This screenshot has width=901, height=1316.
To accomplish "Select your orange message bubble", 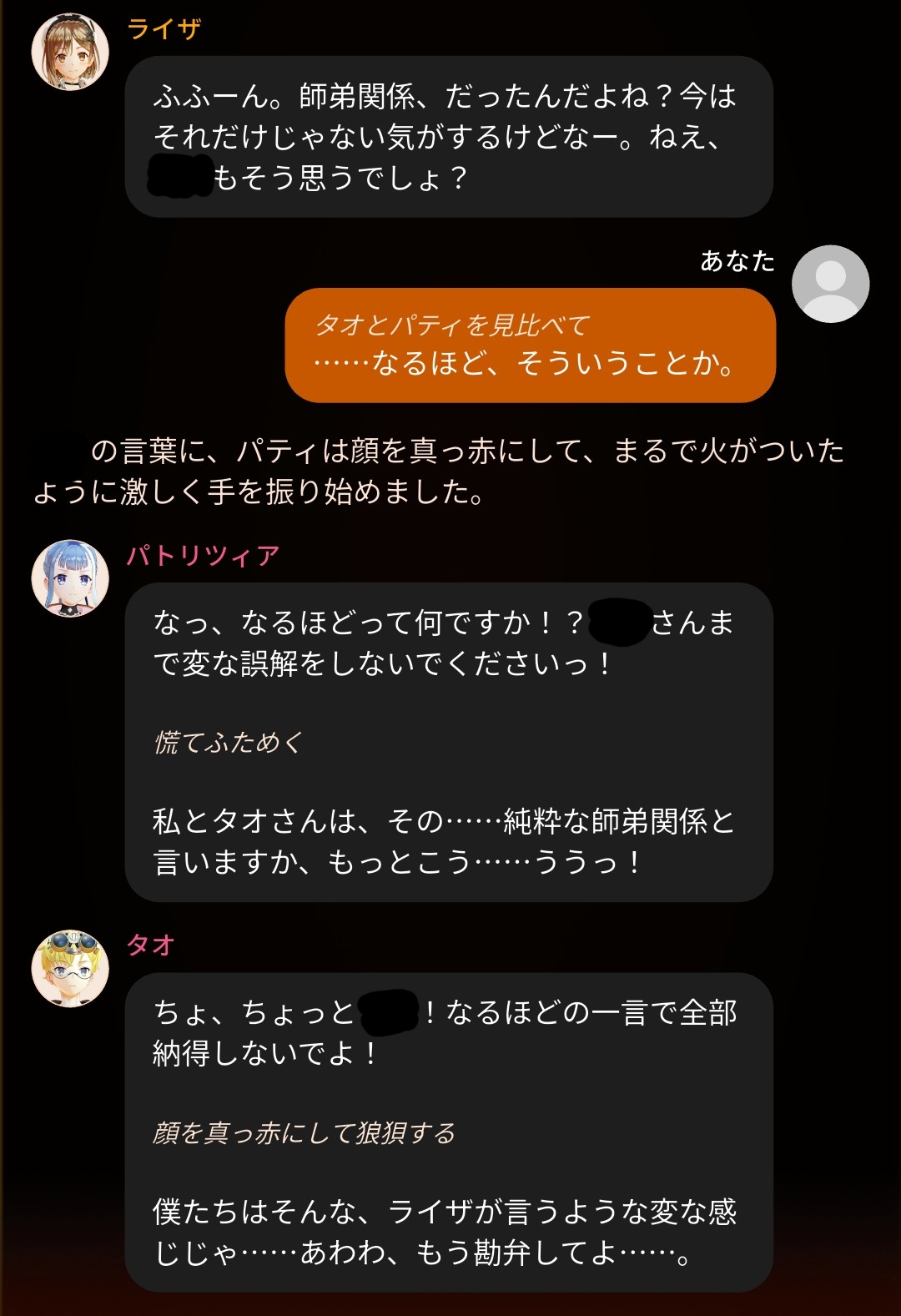I will pyautogui.click(x=531, y=345).
